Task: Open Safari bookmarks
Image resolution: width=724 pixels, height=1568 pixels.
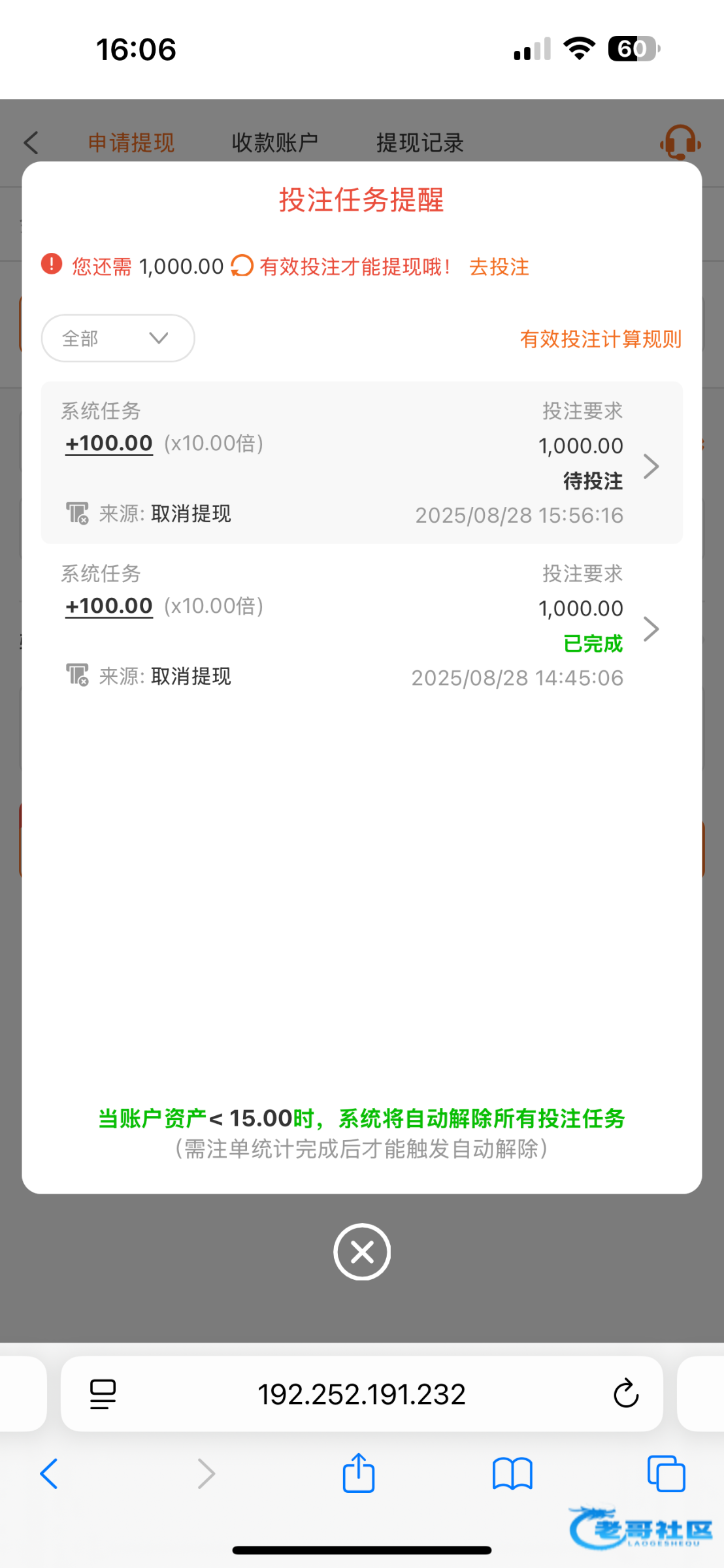Action: coord(512,1474)
